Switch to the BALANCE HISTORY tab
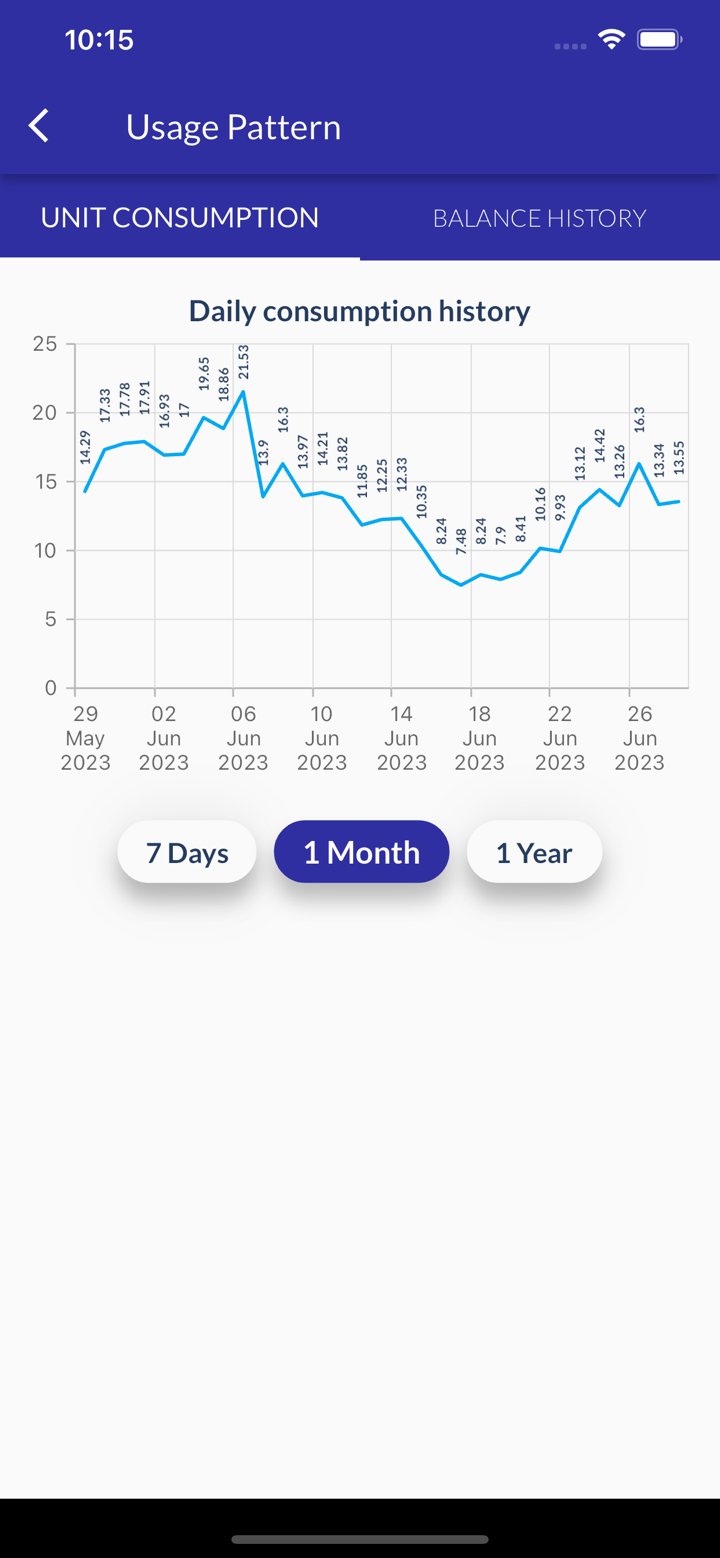The width and height of the screenshot is (720, 1558). pyautogui.click(x=539, y=217)
